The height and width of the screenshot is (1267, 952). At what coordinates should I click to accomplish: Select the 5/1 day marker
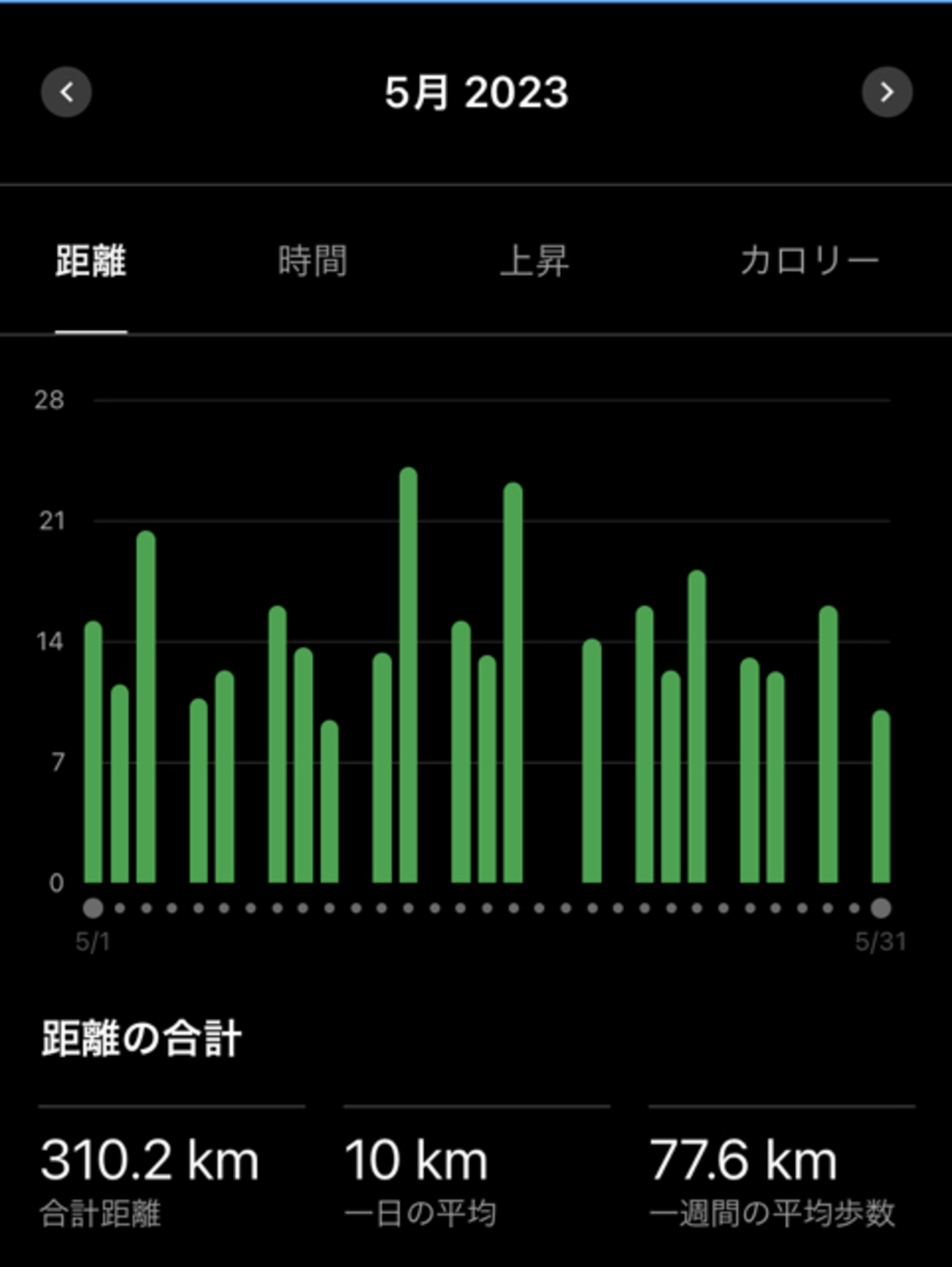(x=93, y=908)
